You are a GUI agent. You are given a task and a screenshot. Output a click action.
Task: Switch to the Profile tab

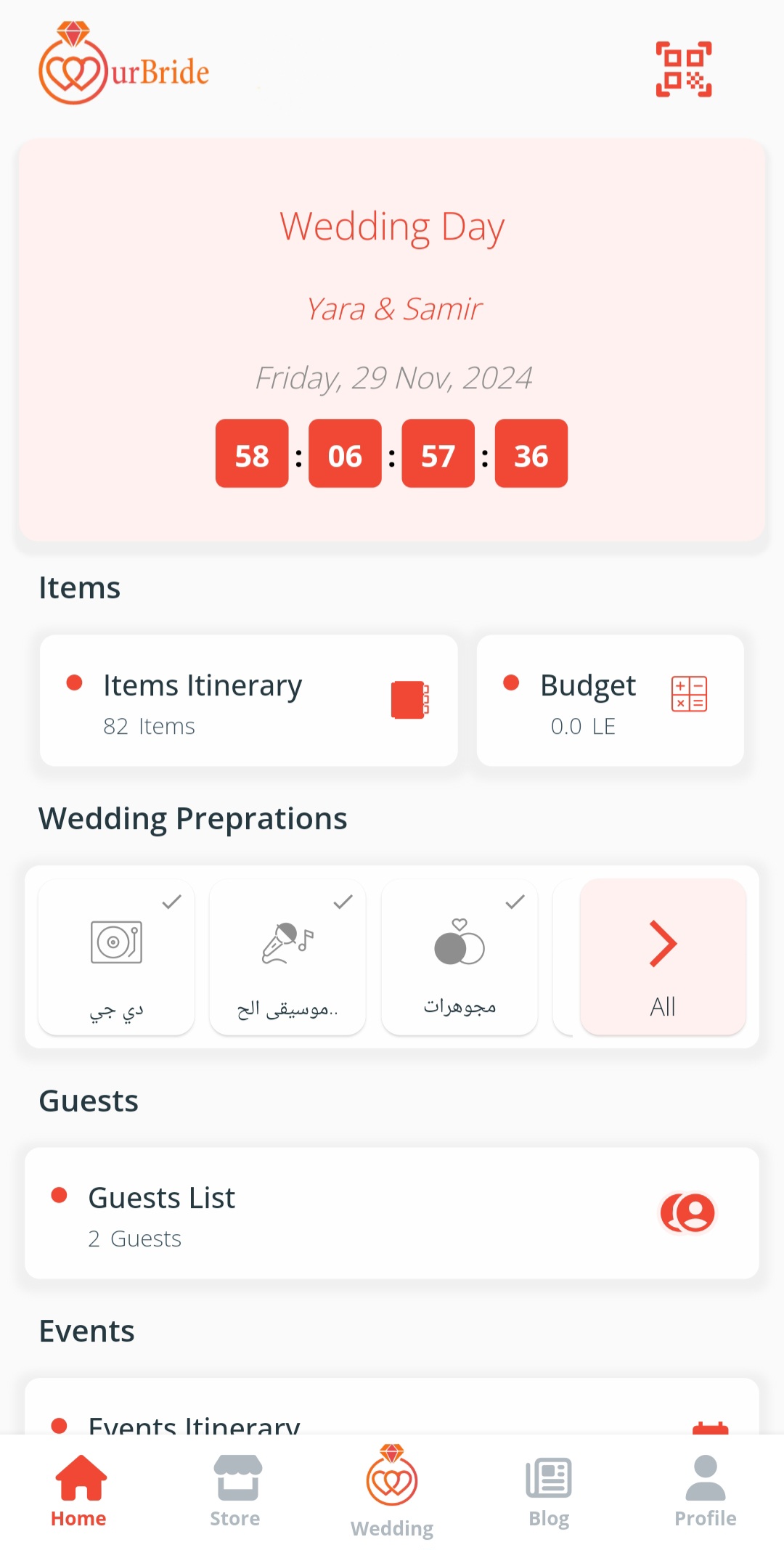pyautogui.click(x=705, y=1490)
